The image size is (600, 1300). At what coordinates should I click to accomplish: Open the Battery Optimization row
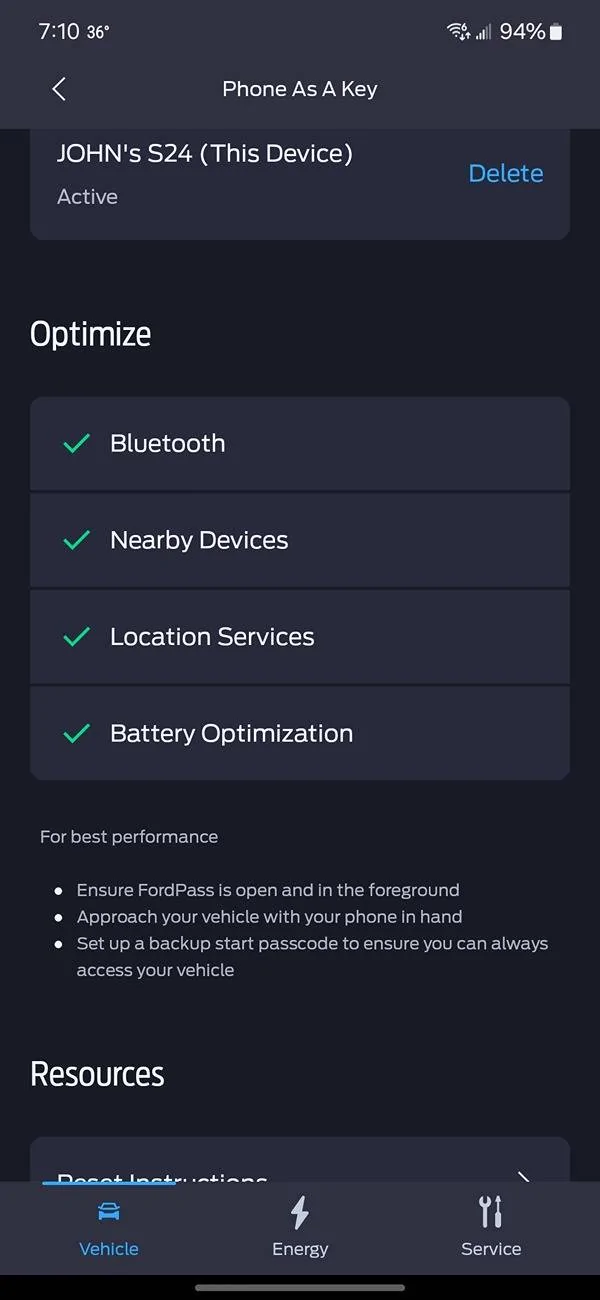click(300, 733)
